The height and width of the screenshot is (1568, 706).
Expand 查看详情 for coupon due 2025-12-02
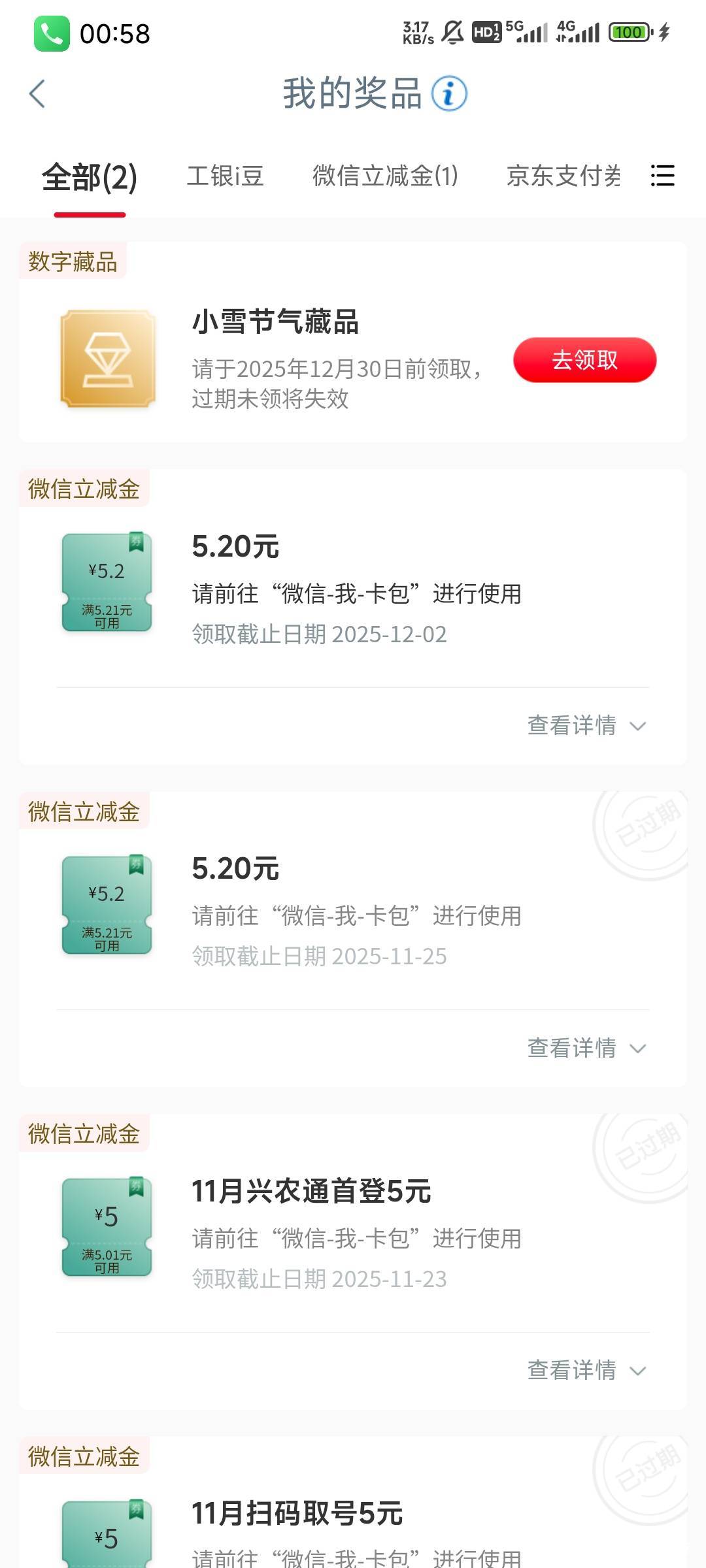click(x=586, y=726)
